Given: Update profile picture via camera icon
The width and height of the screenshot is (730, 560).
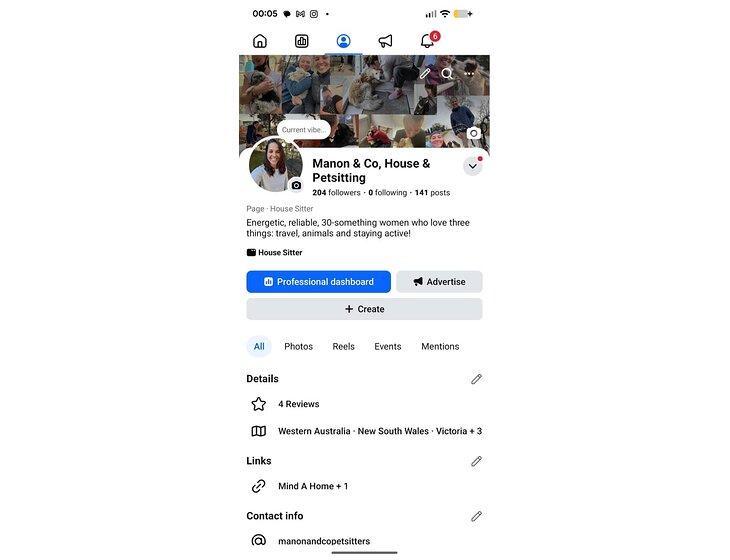Looking at the screenshot, I should [x=296, y=185].
